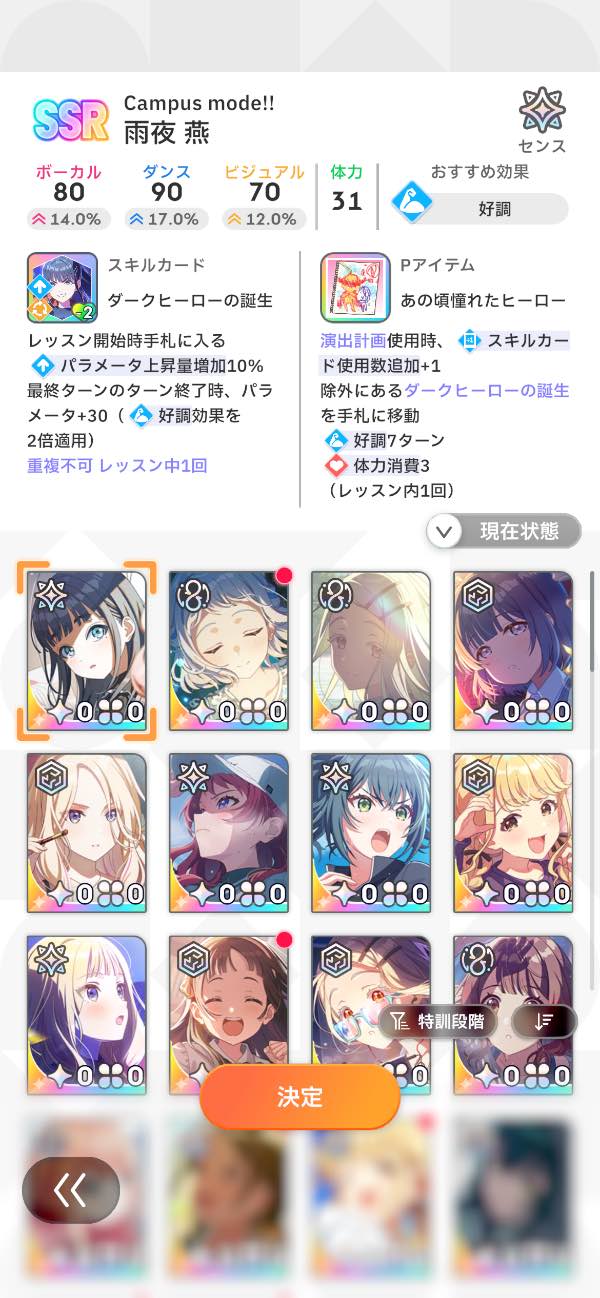Toggle the sort order icon
The height and width of the screenshot is (1298, 600).
tap(545, 1021)
